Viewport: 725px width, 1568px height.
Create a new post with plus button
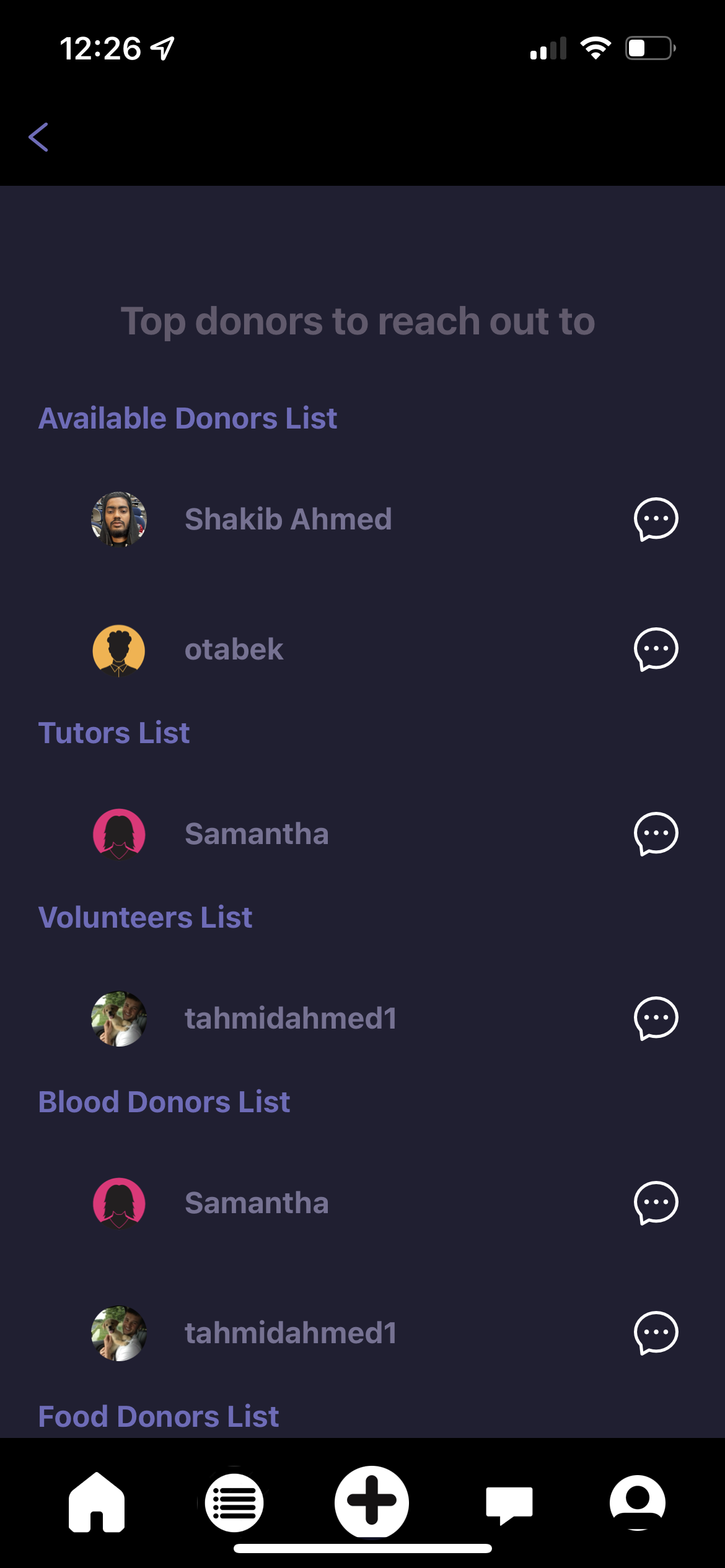point(372,1502)
